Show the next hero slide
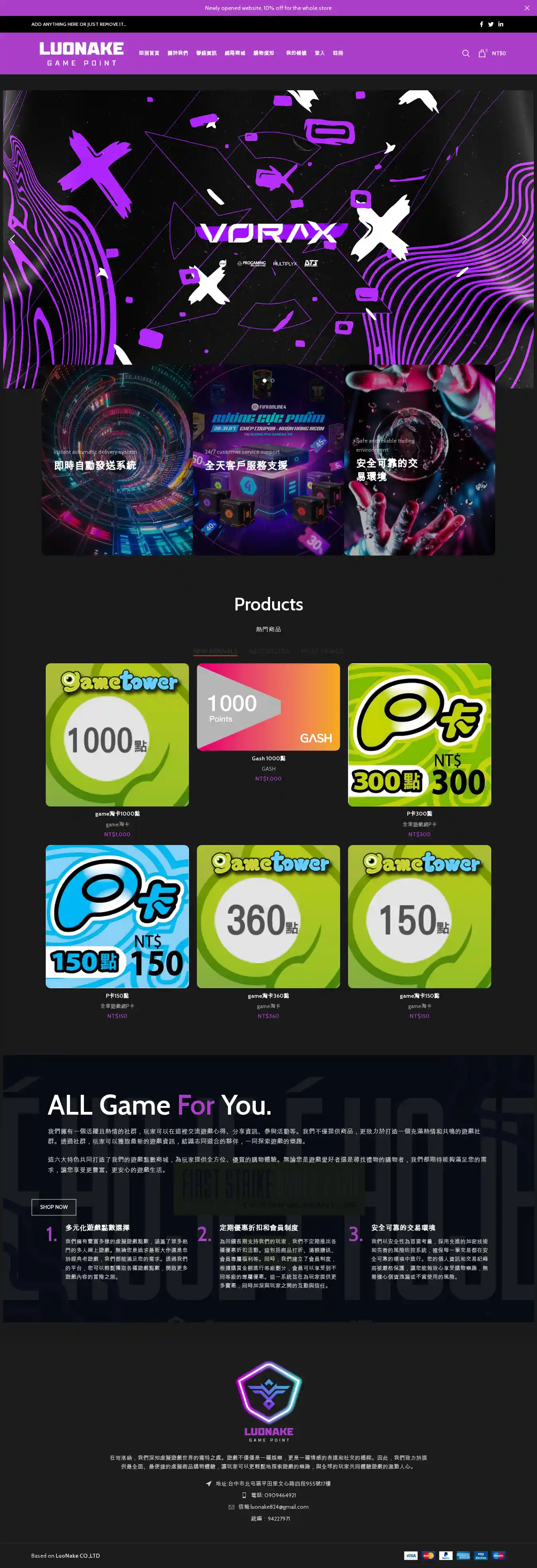 (523, 239)
